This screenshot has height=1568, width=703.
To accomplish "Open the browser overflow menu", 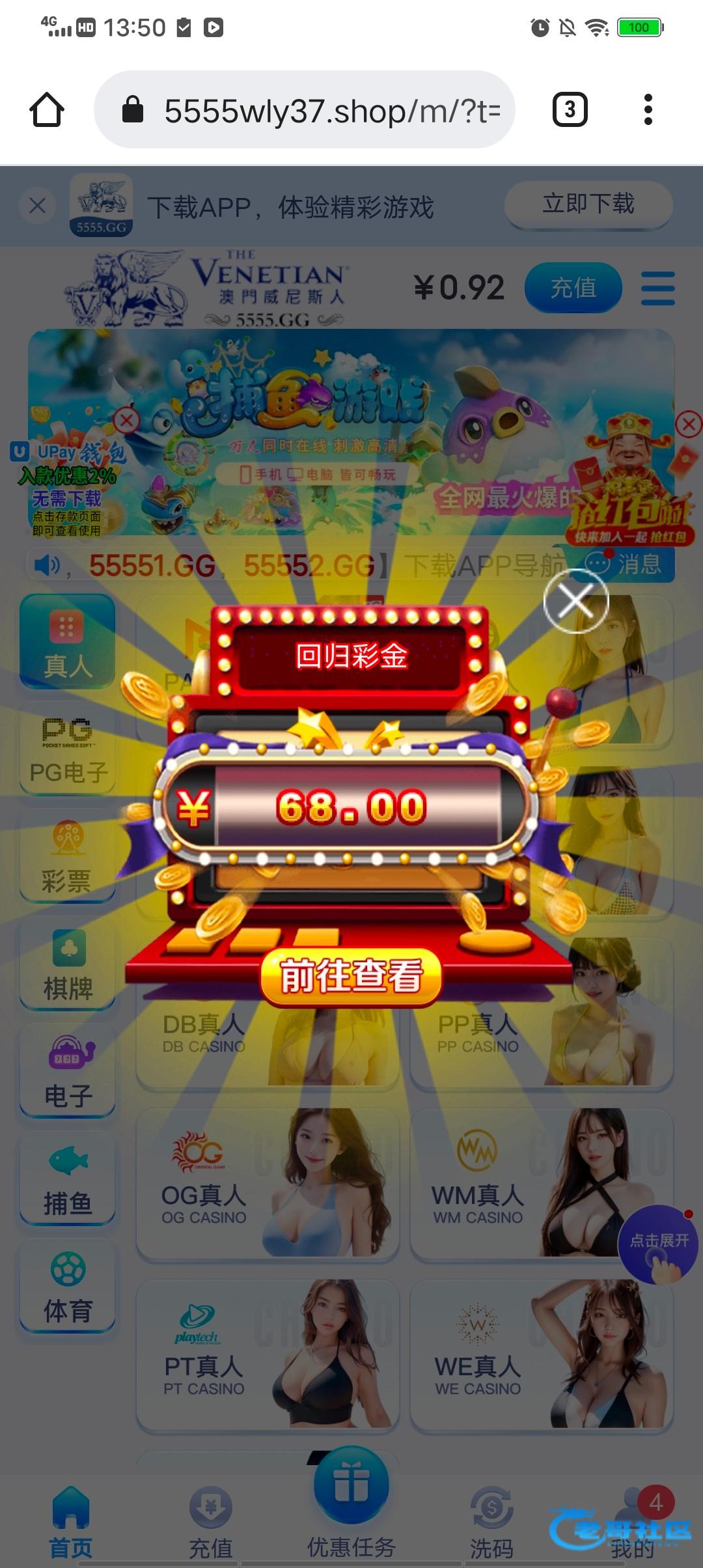I will tap(648, 109).
